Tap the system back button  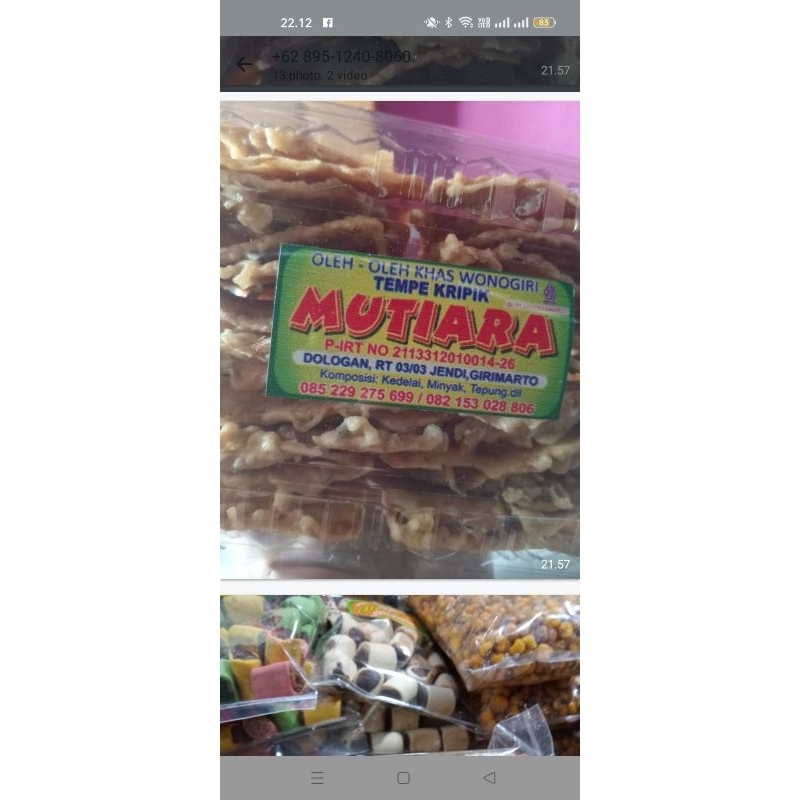tap(489, 777)
